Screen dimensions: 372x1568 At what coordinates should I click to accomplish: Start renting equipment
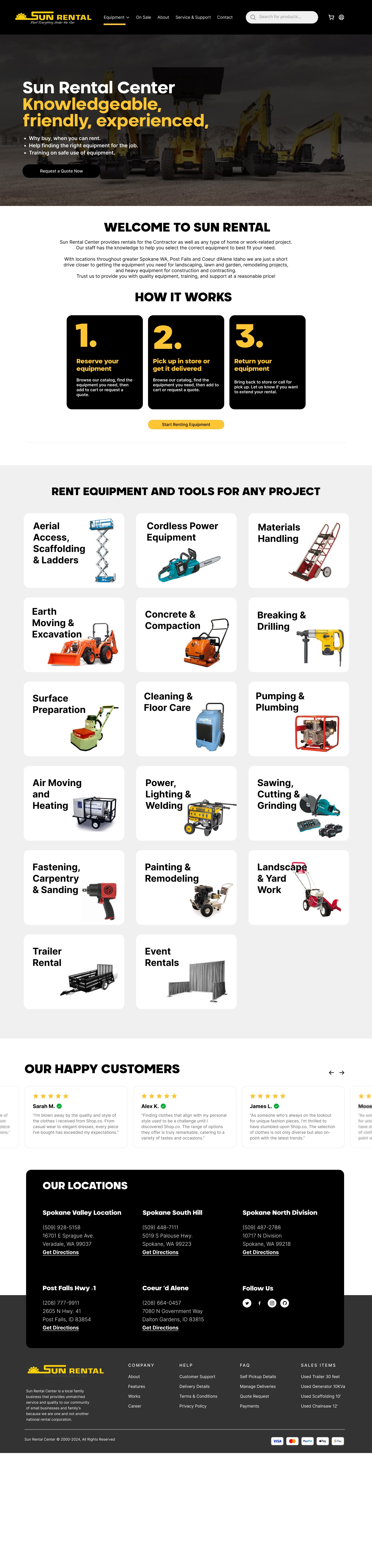click(x=186, y=424)
